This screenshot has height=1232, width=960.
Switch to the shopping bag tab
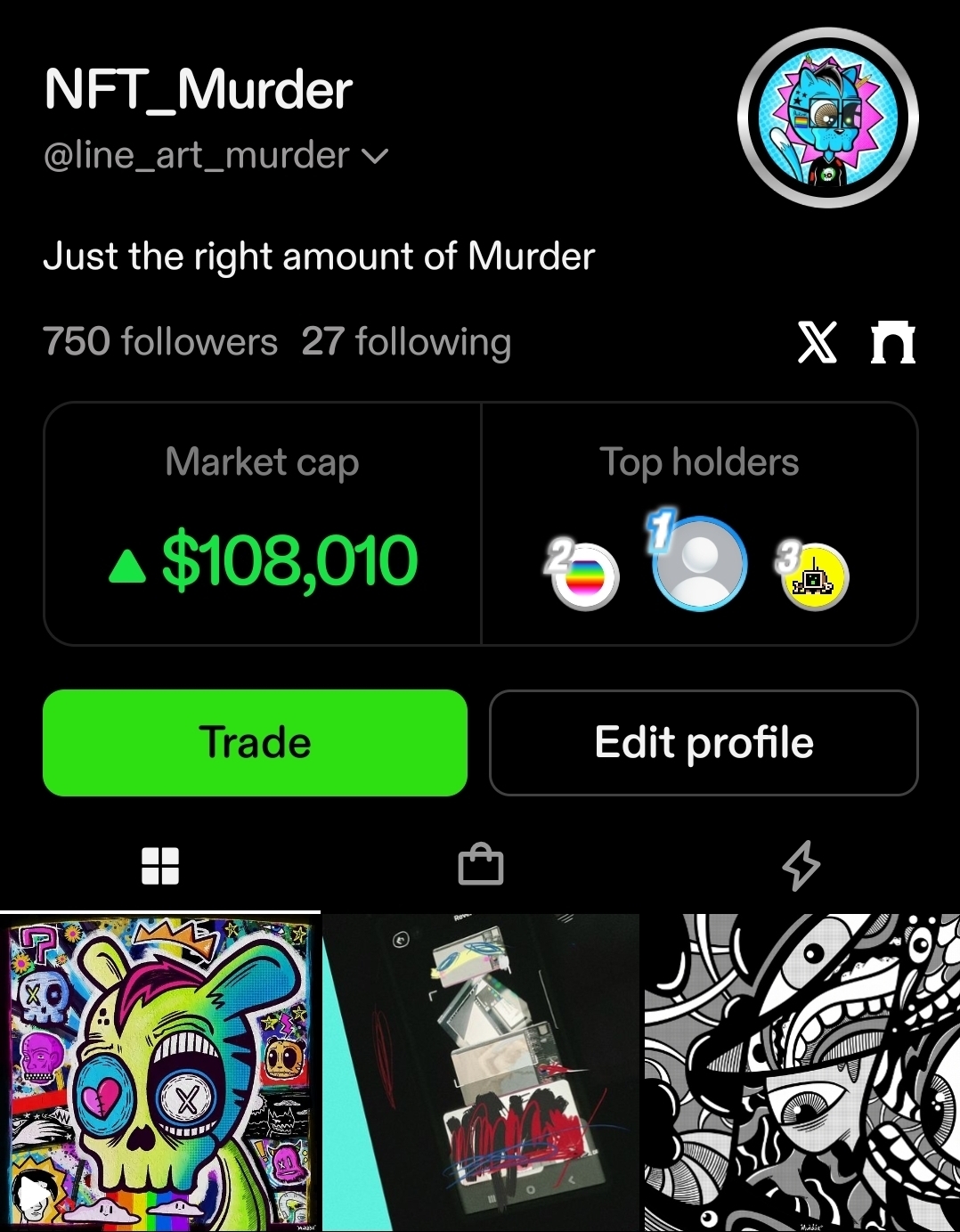481,865
